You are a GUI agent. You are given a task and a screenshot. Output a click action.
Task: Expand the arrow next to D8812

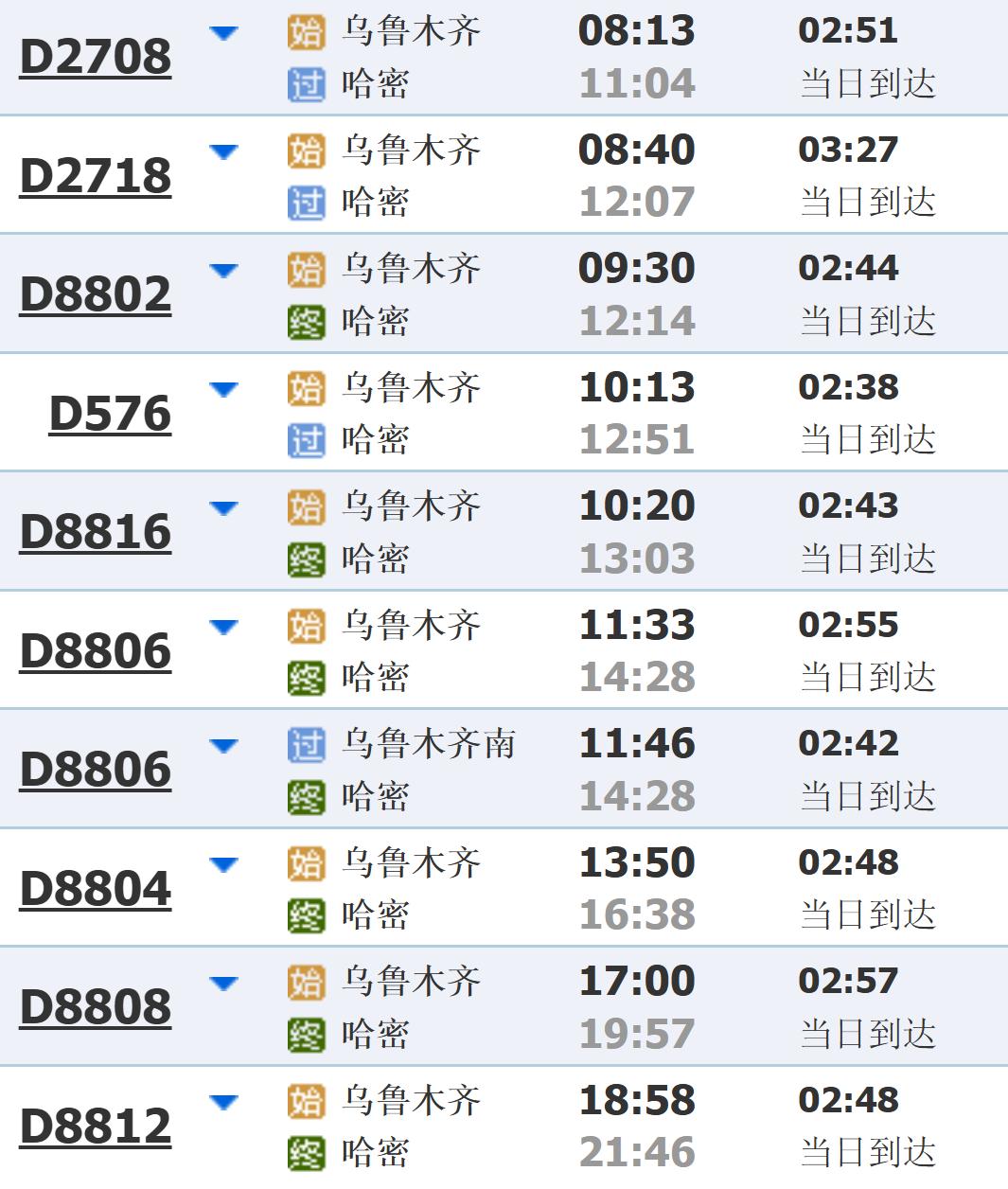click(x=223, y=1103)
